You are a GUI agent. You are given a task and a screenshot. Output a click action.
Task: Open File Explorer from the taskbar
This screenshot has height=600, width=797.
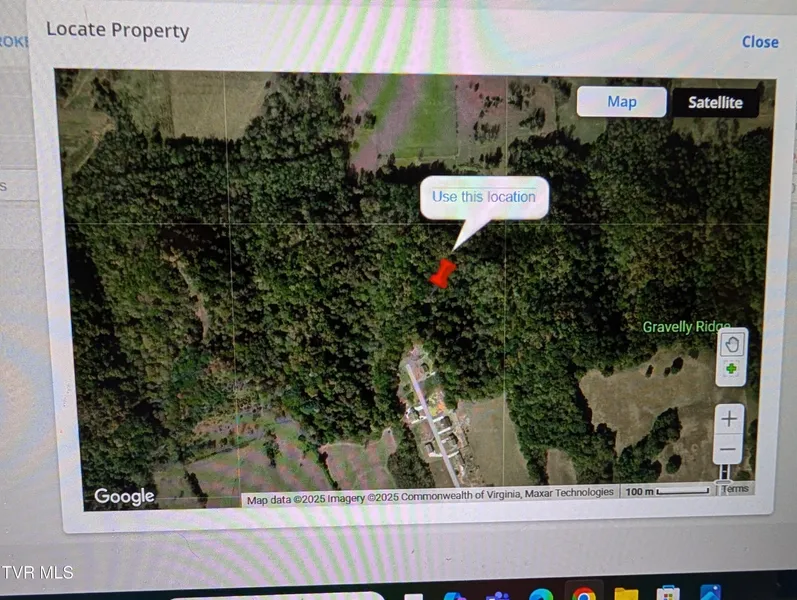[x=626, y=594]
